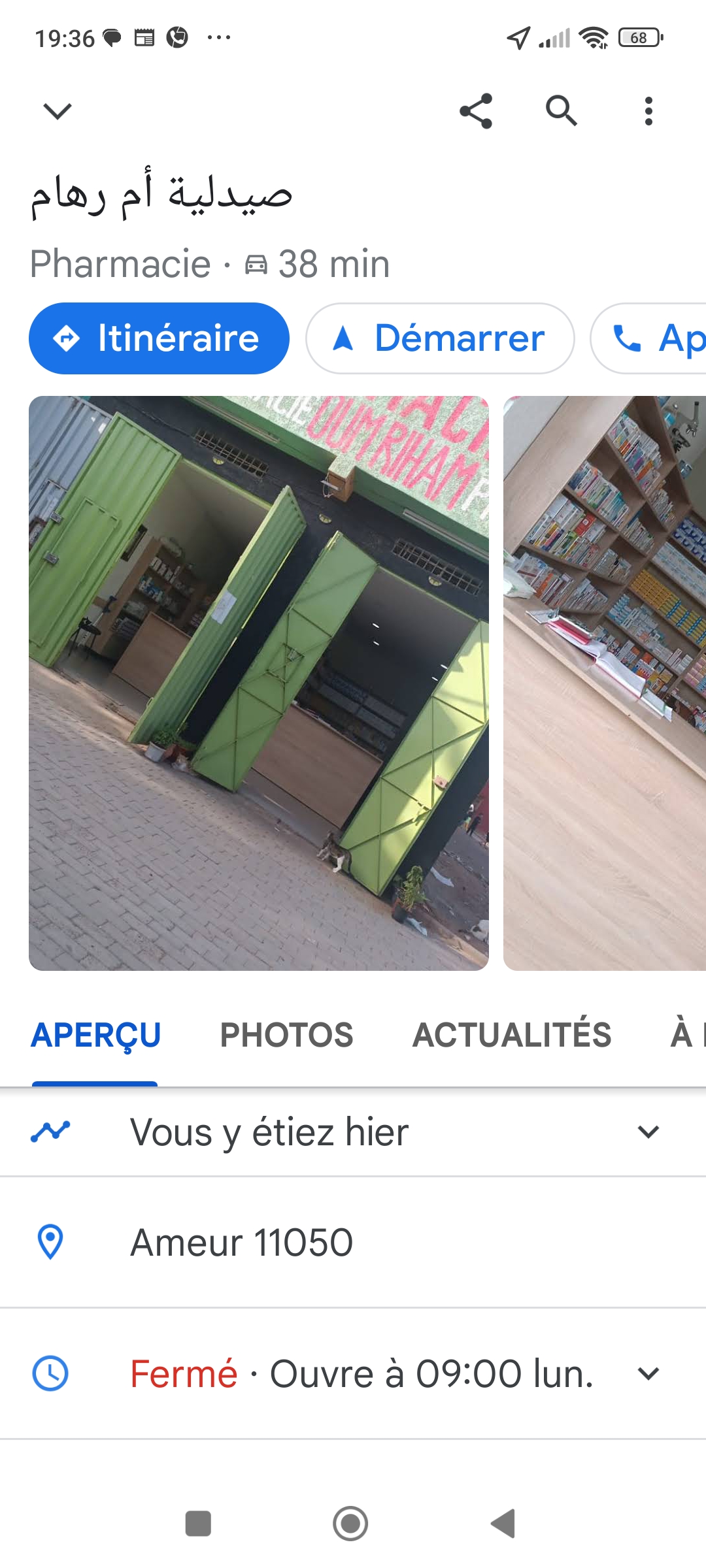This screenshot has height=1568, width=706.
Task: Open the storefront photo with green doors
Action: pos(259,683)
